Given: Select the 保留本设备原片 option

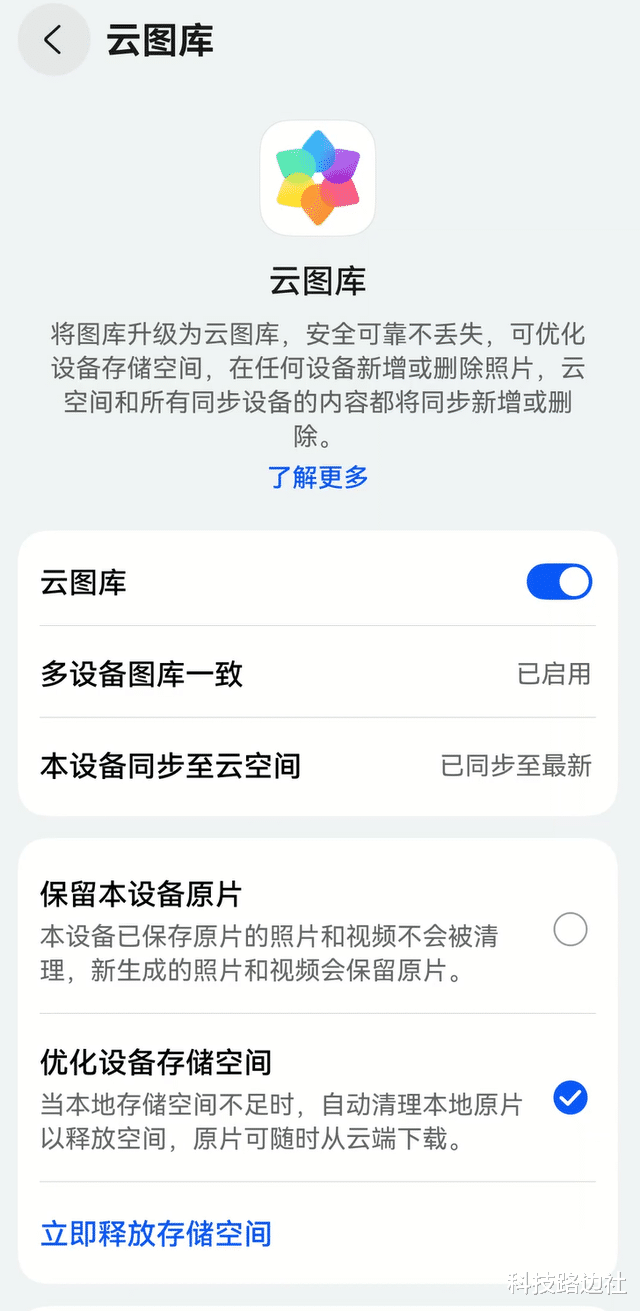Looking at the screenshot, I should [x=570, y=930].
